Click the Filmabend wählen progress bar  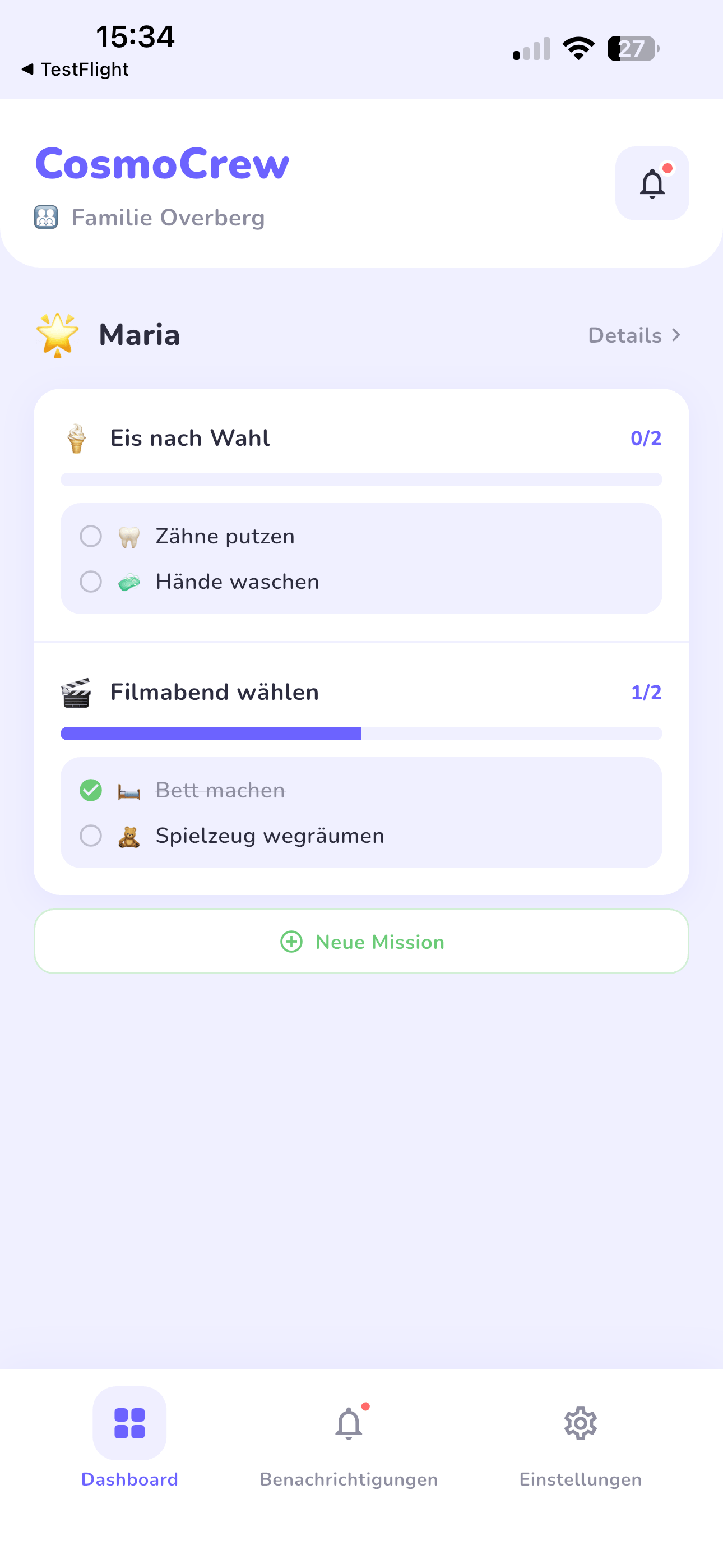click(361, 734)
